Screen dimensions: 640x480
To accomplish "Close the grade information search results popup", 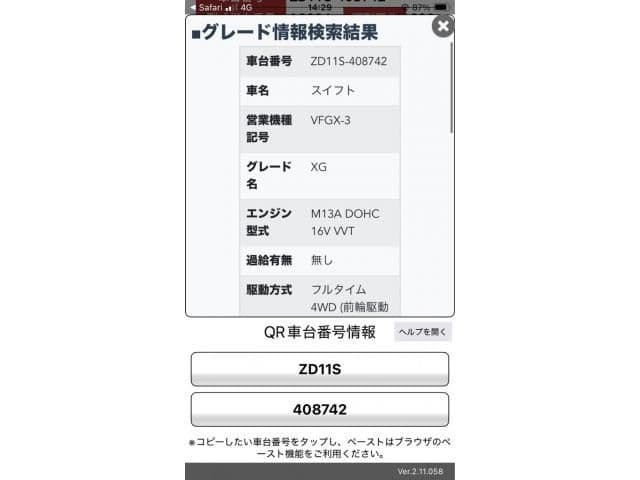I will coord(443,26).
